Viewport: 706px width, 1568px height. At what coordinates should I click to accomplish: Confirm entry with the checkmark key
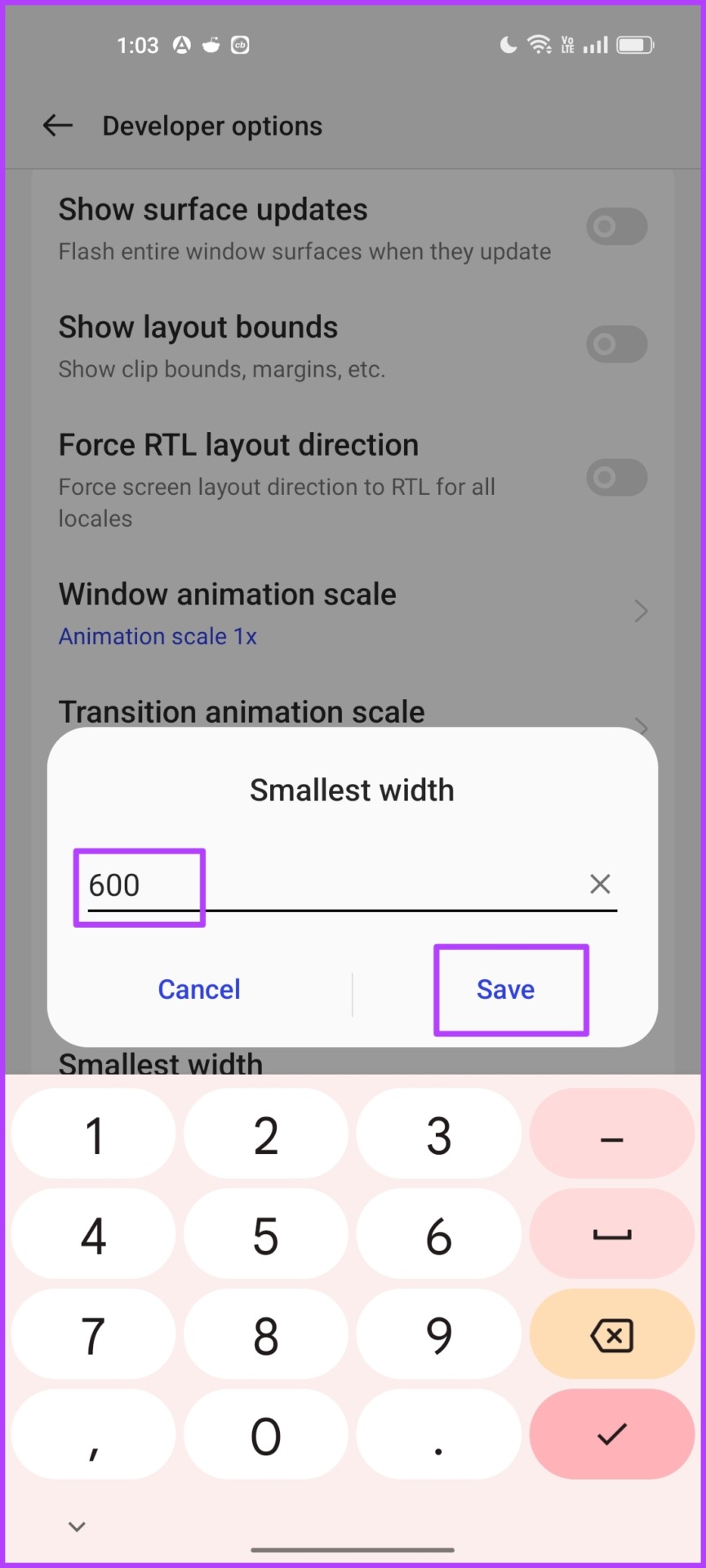(x=612, y=1434)
